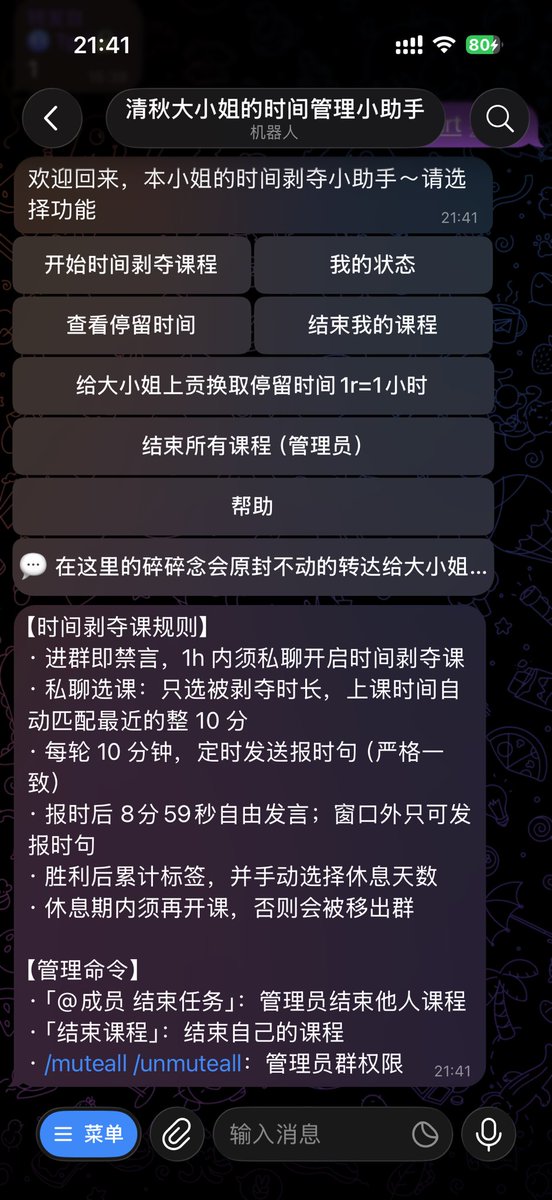Image resolution: width=552 pixels, height=1200 pixels.
Task: Tap 查看停留时间 button
Action: (x=131, y=325)
